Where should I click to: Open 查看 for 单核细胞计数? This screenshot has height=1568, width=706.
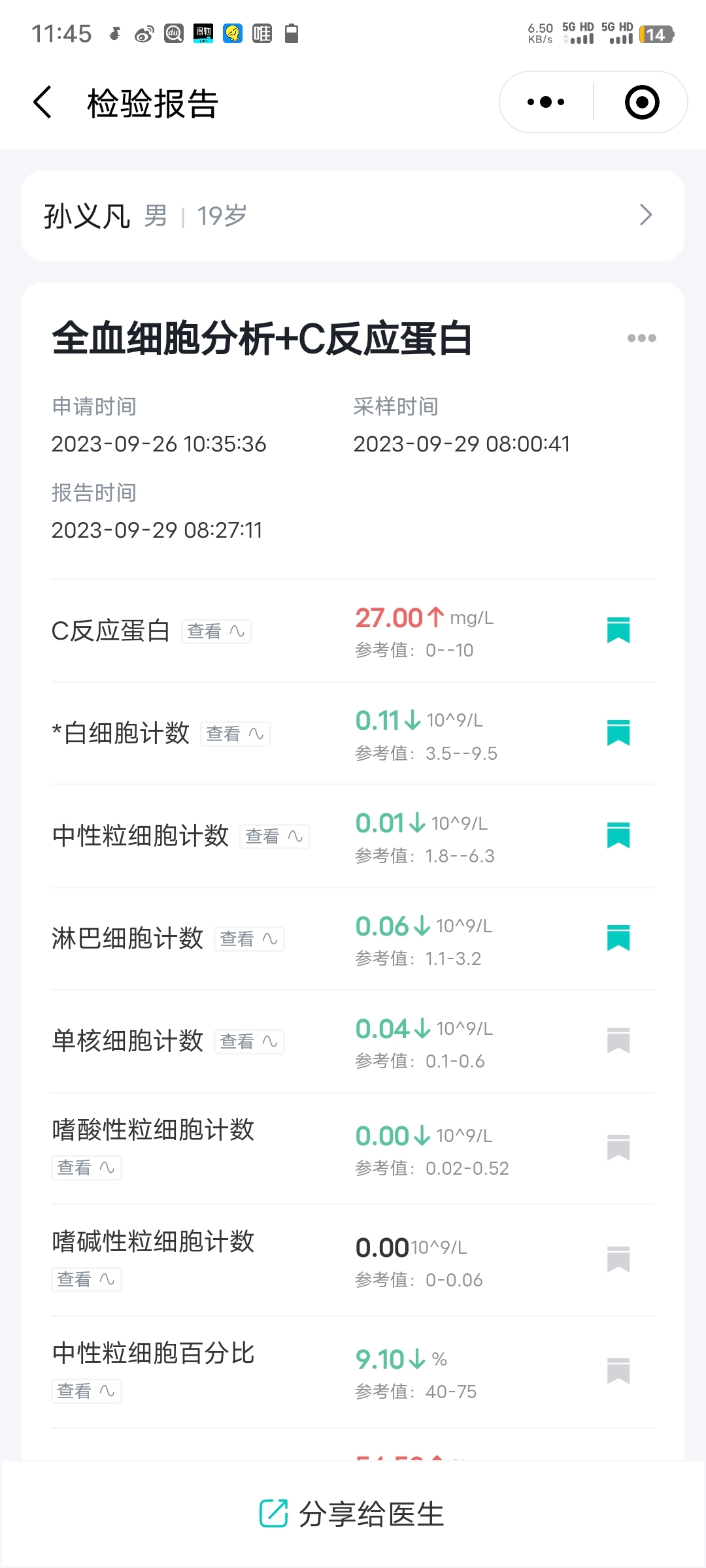249,1041
